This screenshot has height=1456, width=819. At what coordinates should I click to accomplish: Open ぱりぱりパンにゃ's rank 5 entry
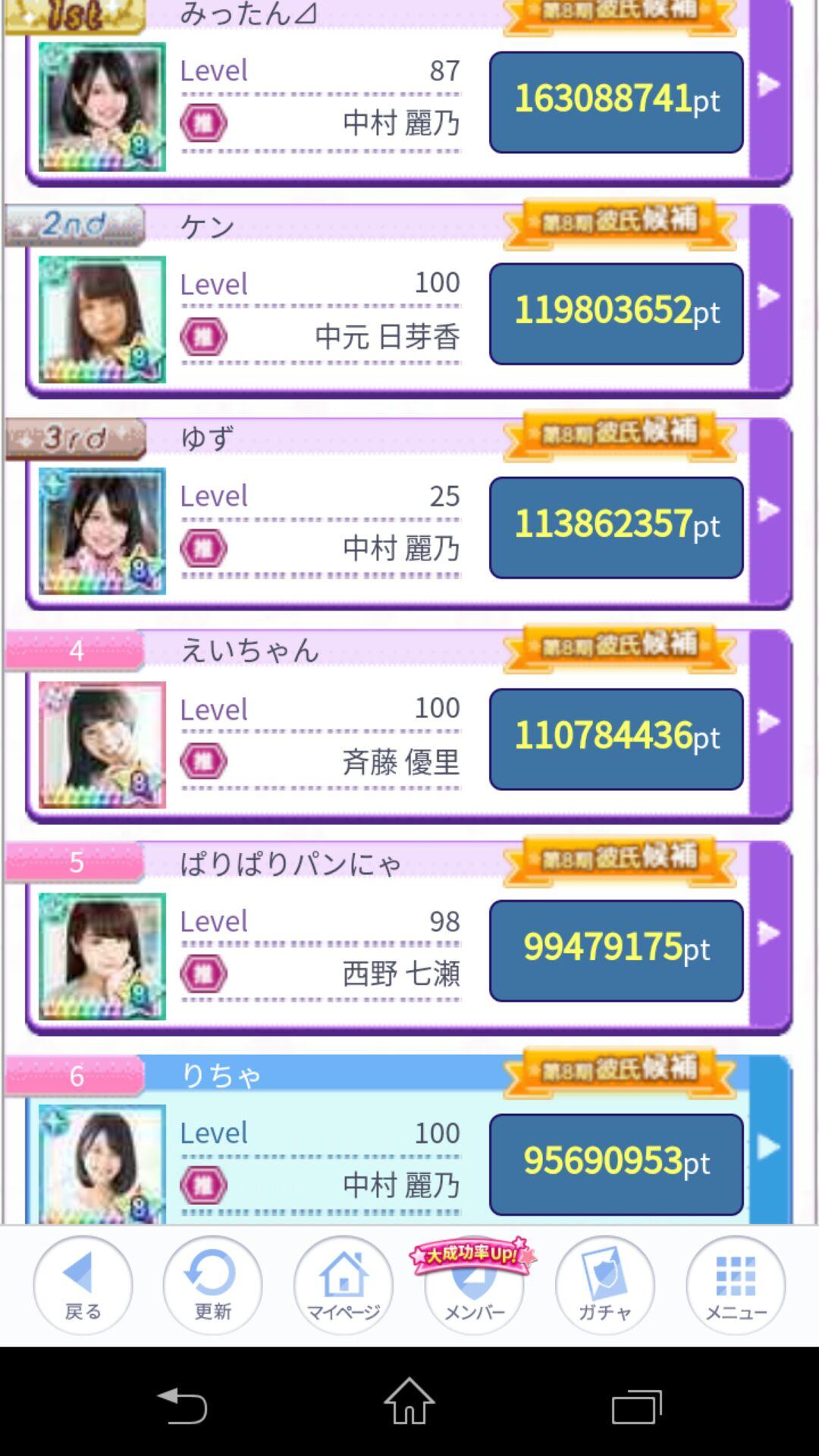point(768,934)
